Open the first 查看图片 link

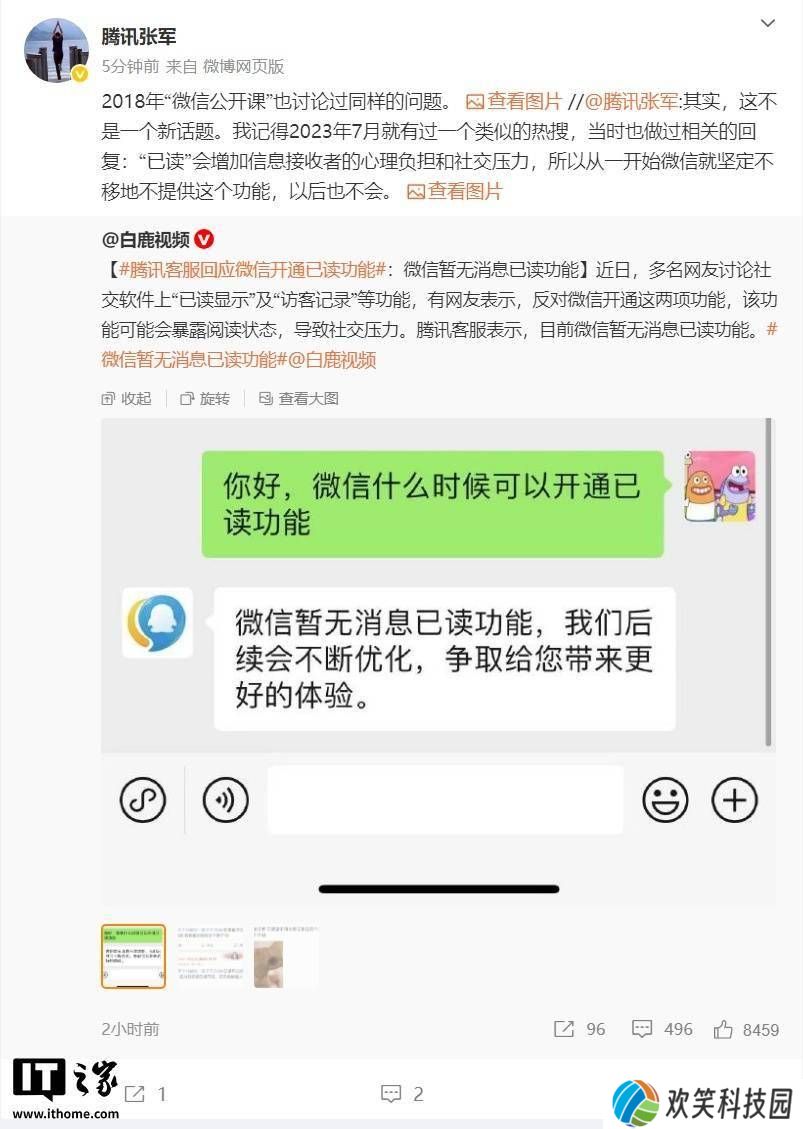[x=514, y=101]
